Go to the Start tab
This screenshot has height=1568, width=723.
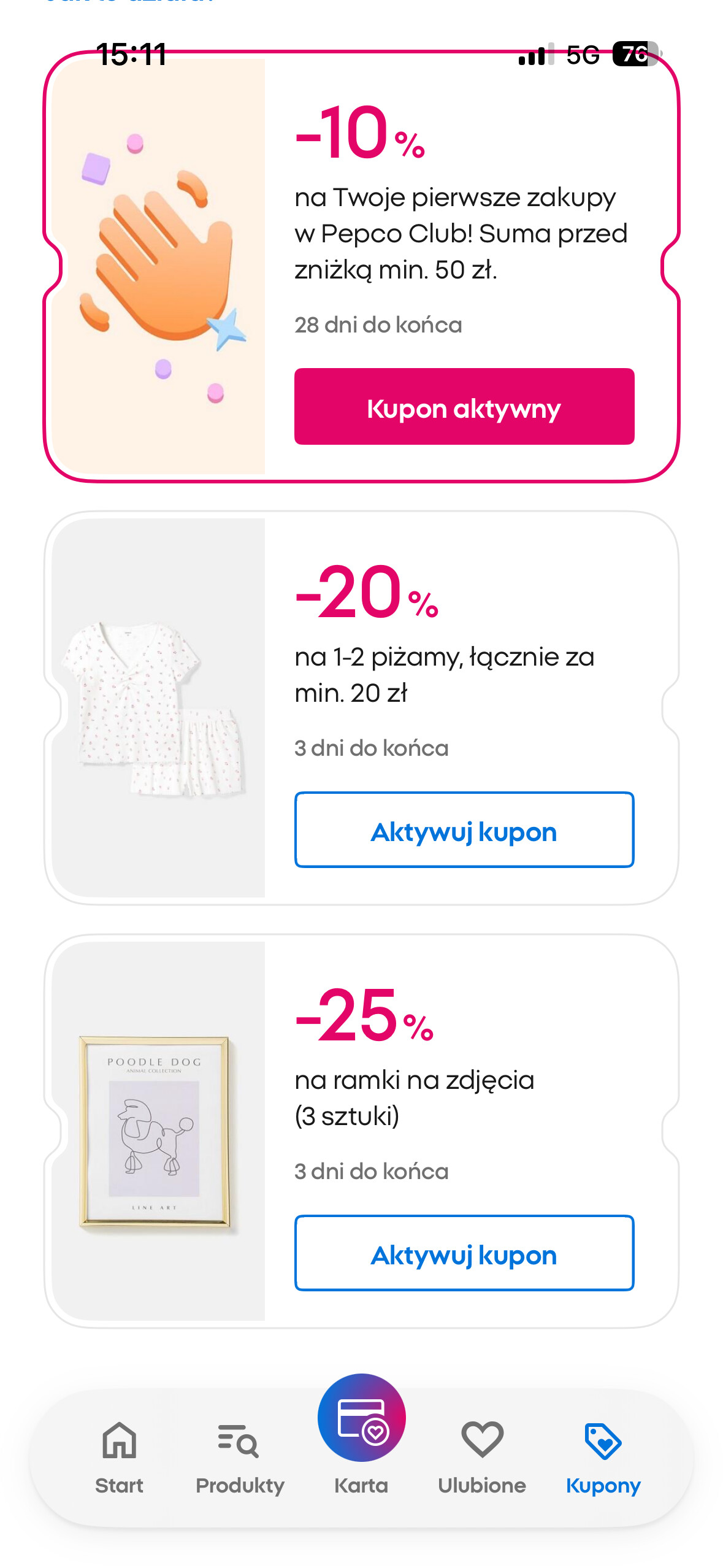click(119, 1456)
